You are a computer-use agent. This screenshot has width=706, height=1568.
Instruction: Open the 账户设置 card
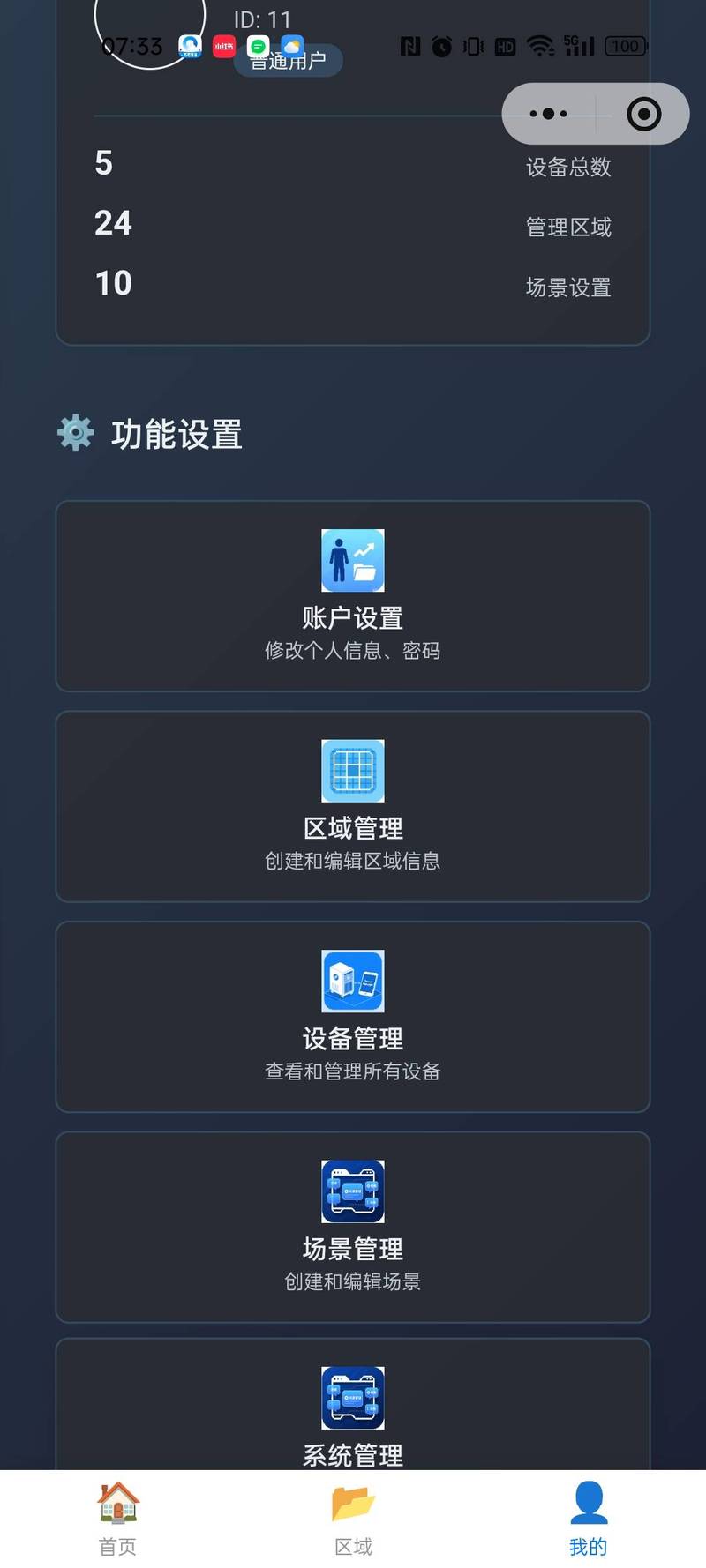pos(353,596)
